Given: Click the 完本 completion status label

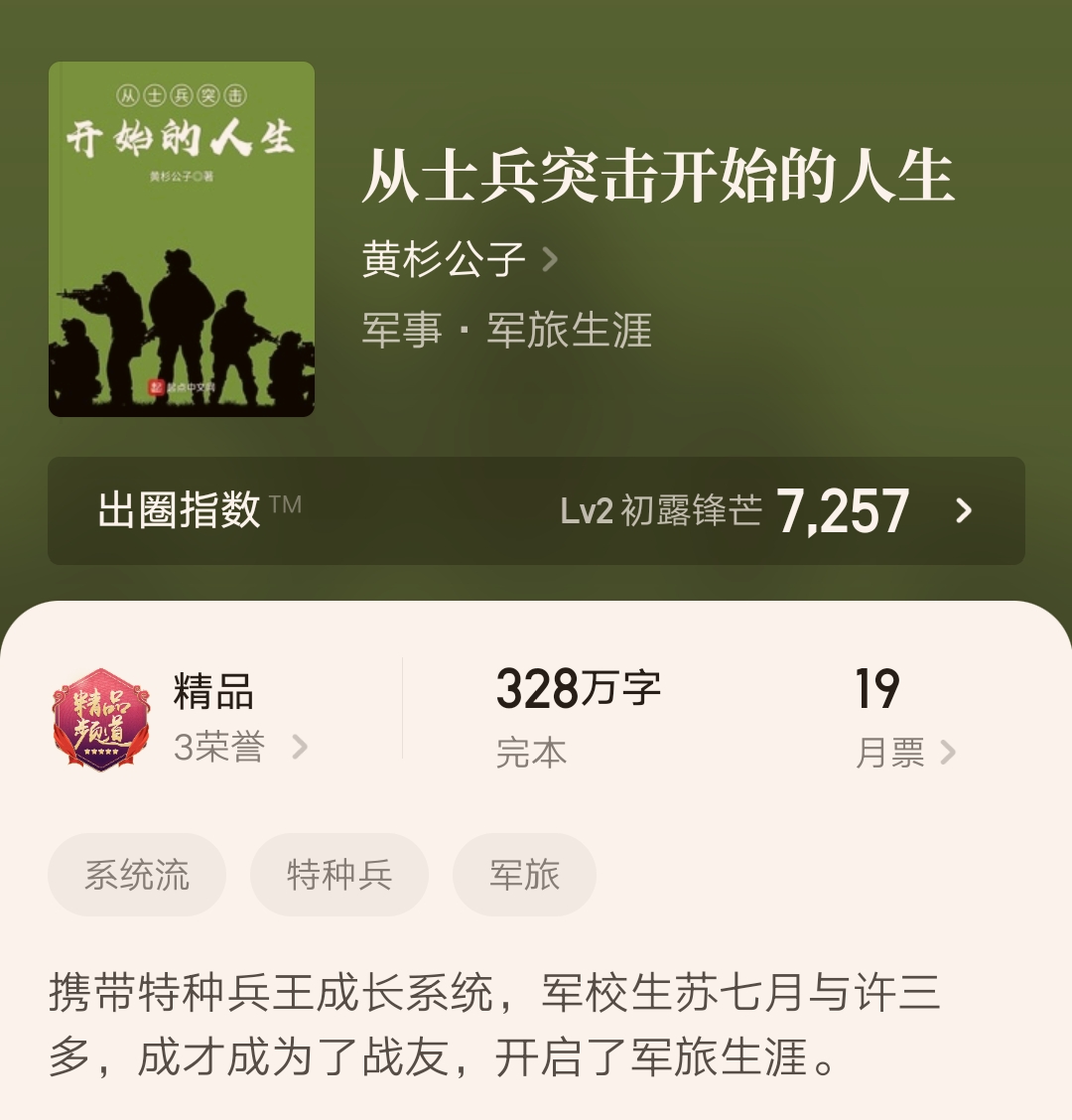Looking at the screenshot, I should 531,752.
